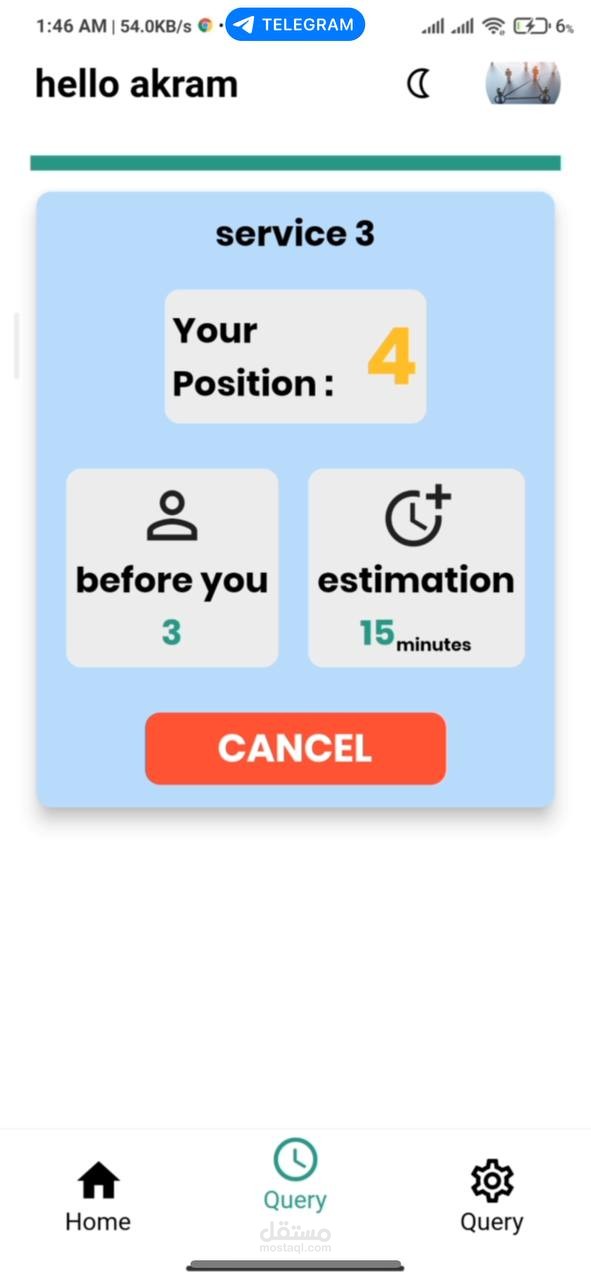Cancel the service 3 queue position

coord(295,748)
